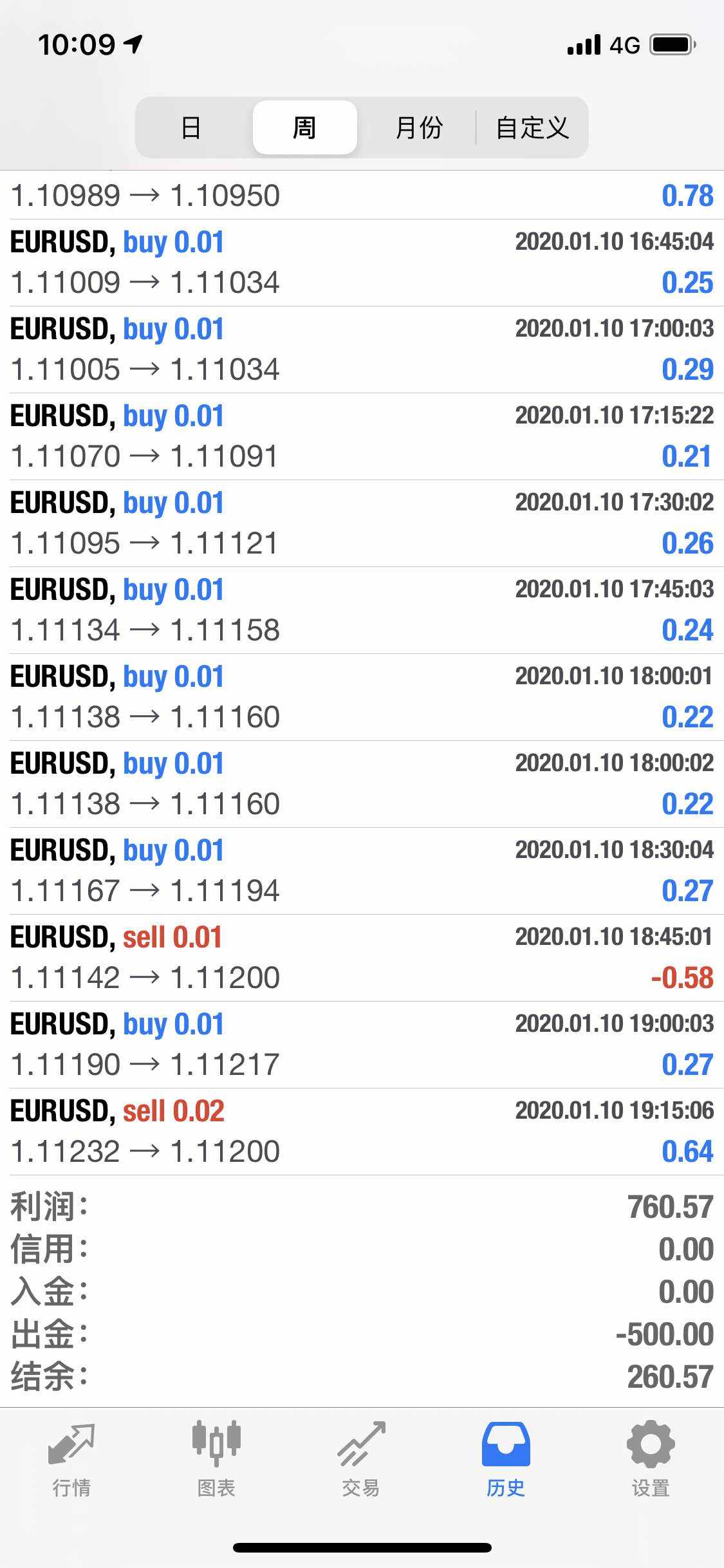724x1568 pixels.
Task: Tap the EURUSD buy trade at 18:30:04
Action: click(362, 871)
